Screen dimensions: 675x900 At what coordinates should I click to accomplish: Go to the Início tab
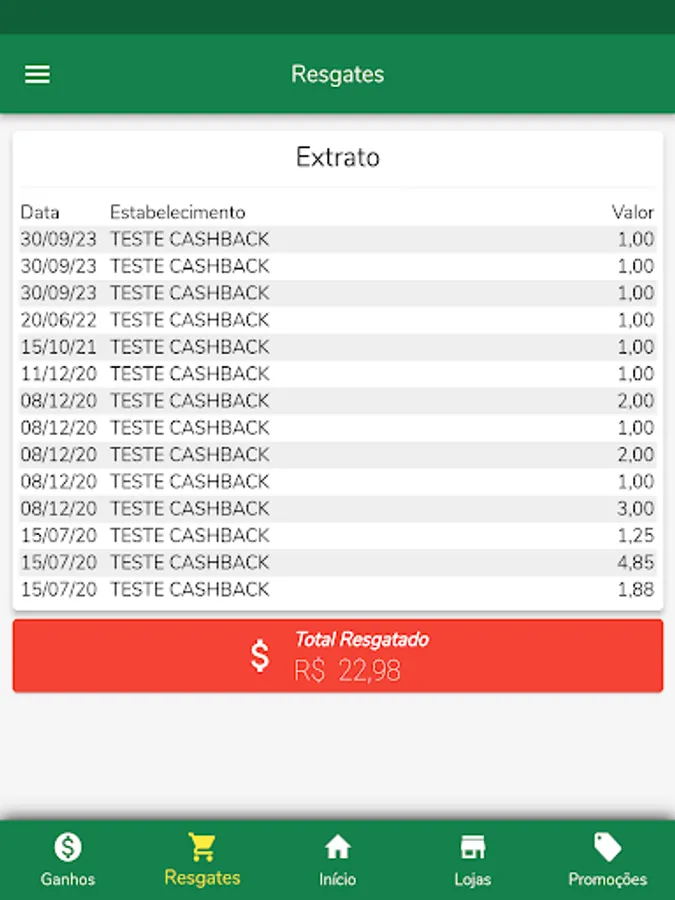click(x=338, y=860)
